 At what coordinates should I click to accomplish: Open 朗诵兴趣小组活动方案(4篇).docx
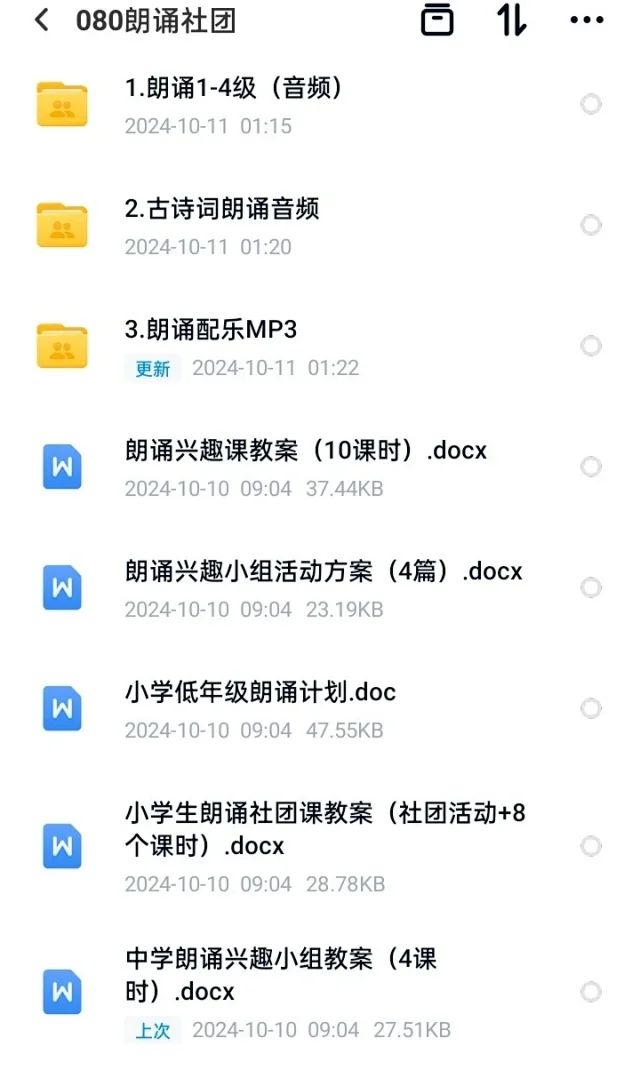click(x=324, y=572)
